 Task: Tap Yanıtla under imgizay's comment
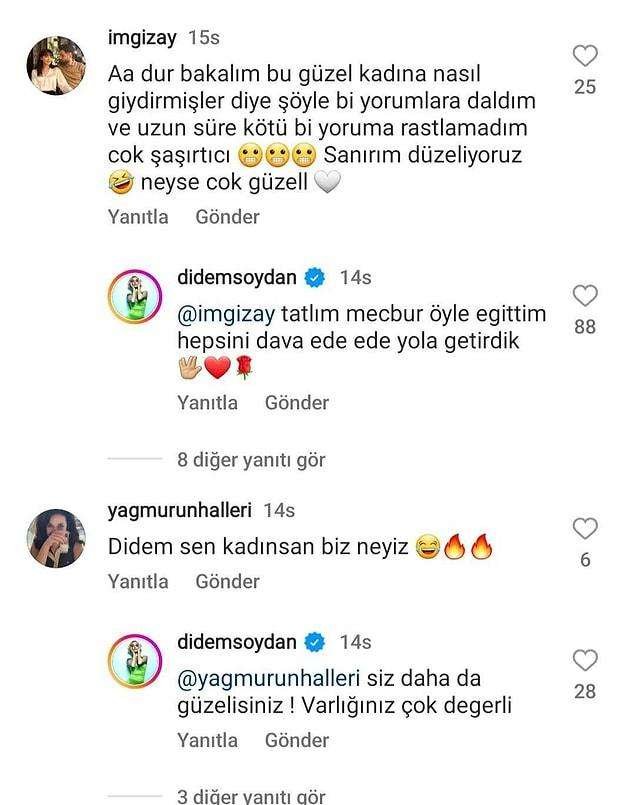138,217
